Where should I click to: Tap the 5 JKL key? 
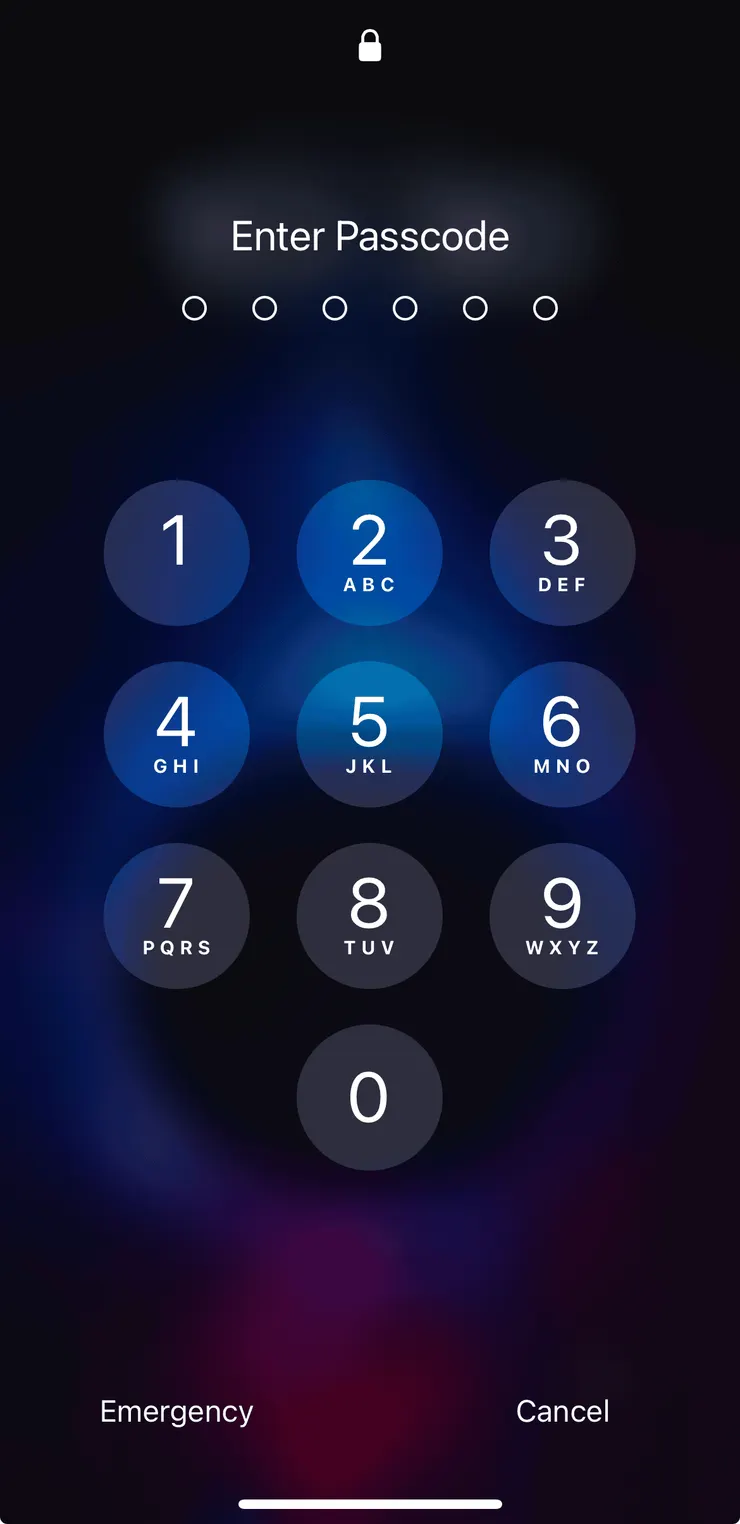[x=369, y=734]
